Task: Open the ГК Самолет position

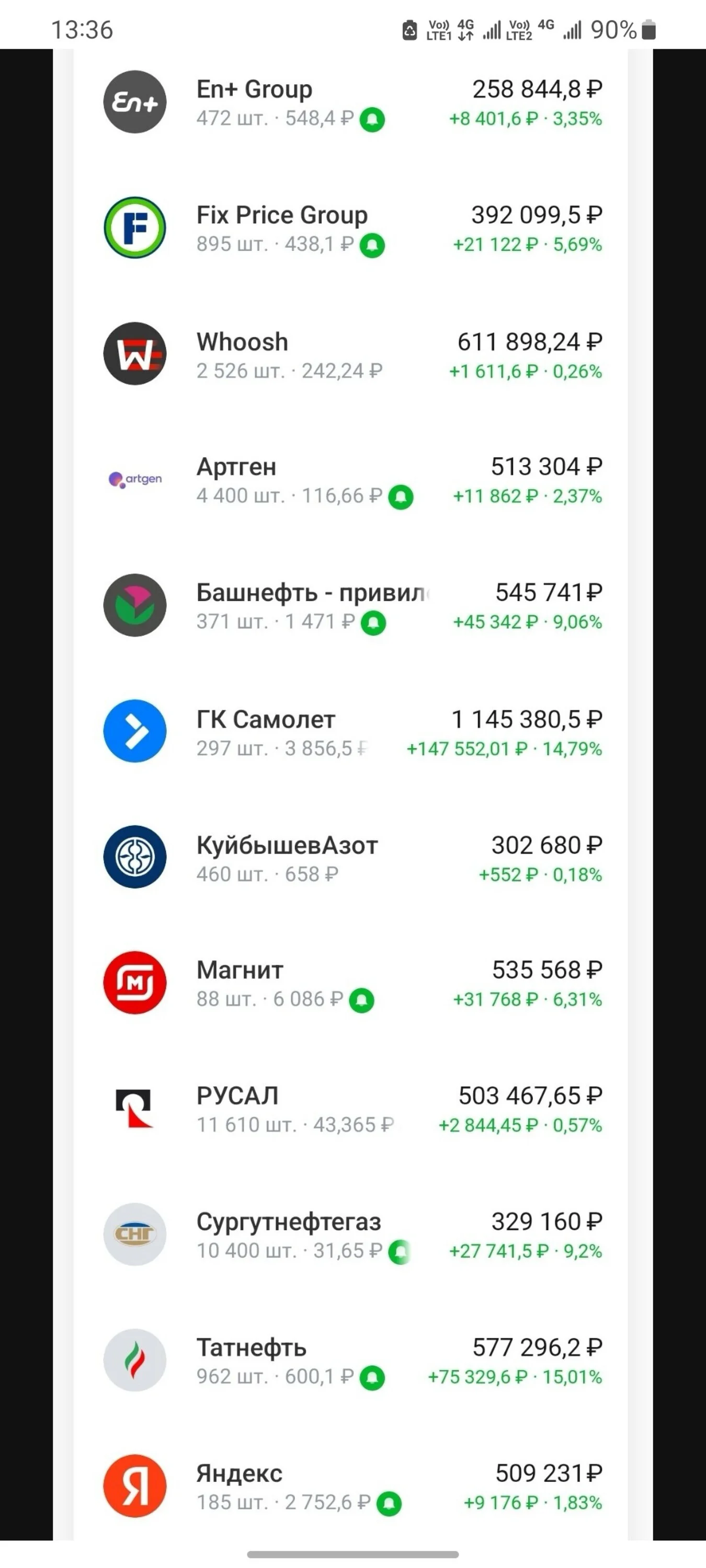Action: pyautogui.click(x=352, y=732)
